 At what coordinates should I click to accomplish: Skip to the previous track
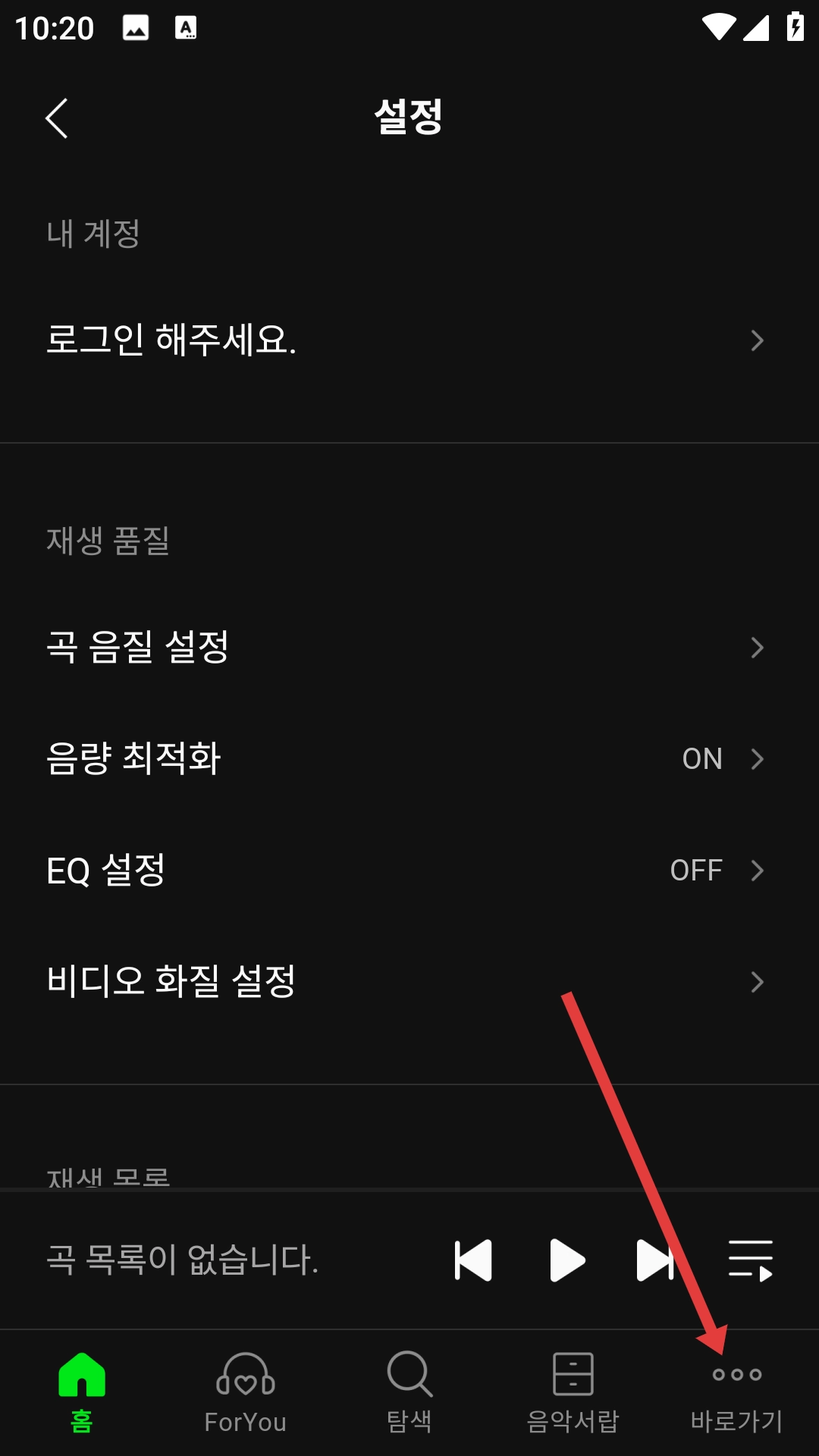click(x=473, y=1260)
